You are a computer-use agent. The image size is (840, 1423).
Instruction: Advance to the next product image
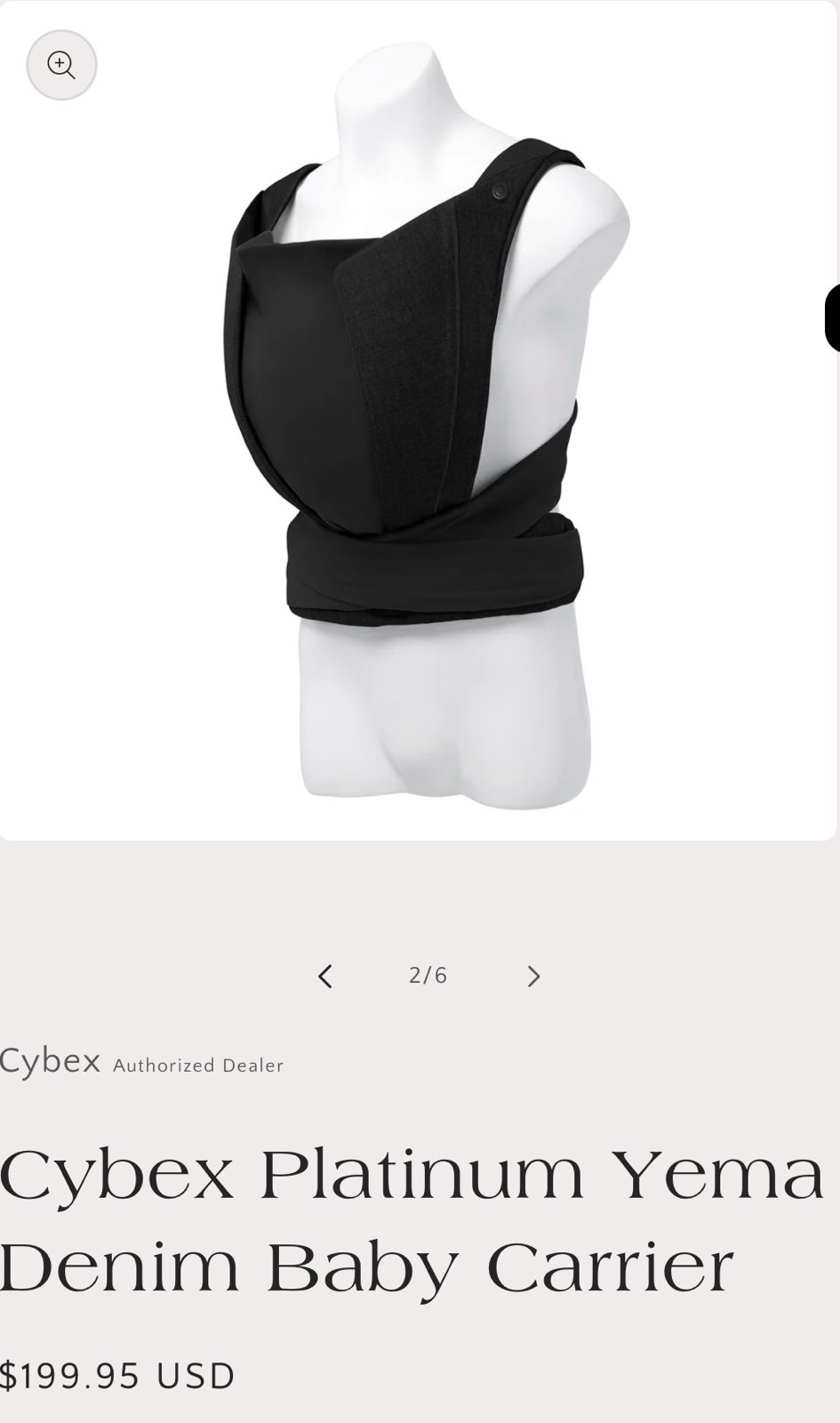(533, 977)
